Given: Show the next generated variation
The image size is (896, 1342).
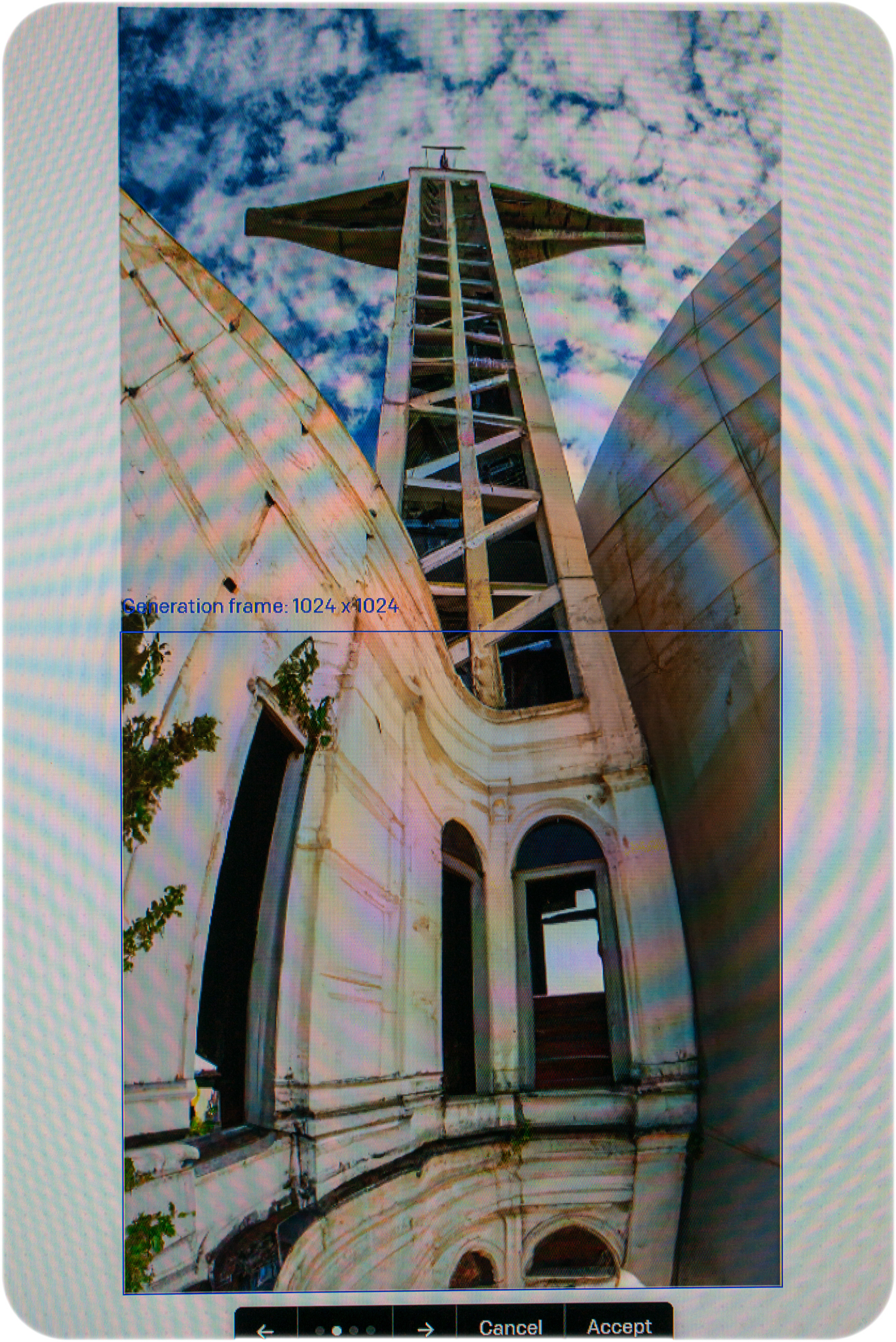Looking at the screenshot, I should 425,1328.
